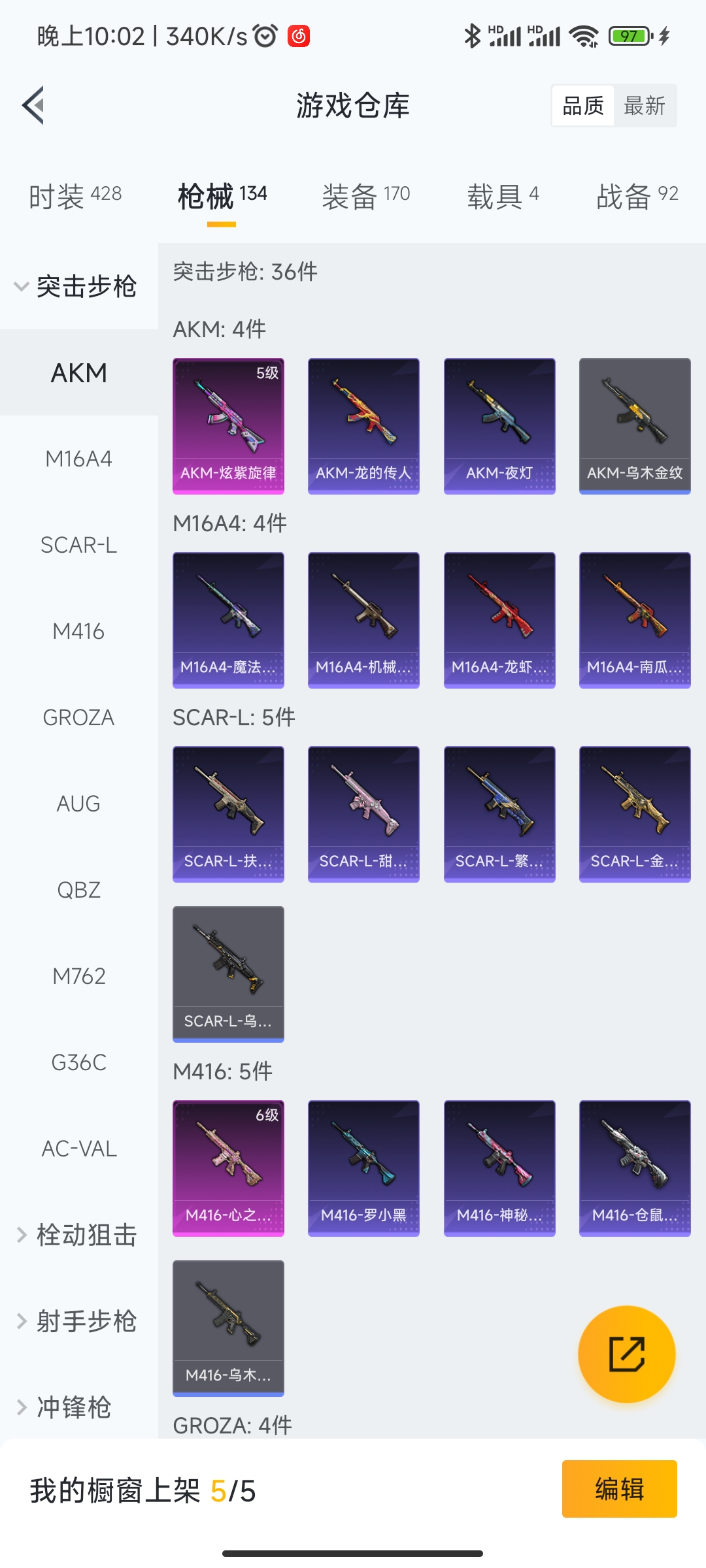Viewport: 706px width, 1568px height.
Task: Tap the orange share floating button
Action: [x=626, y=1354]
